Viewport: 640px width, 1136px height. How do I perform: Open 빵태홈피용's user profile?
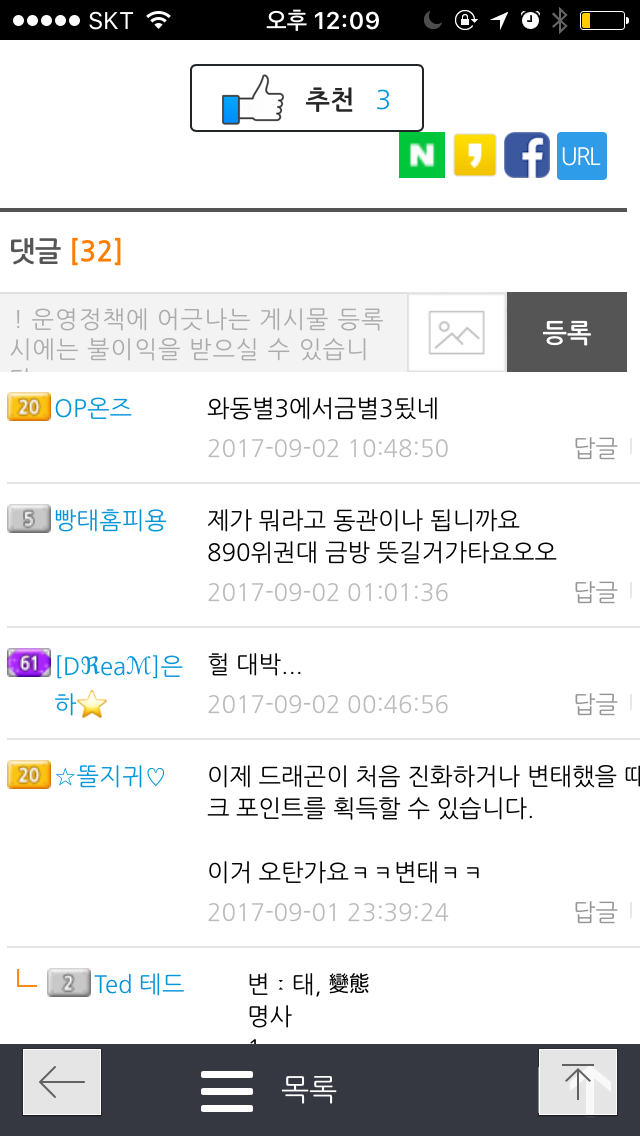(x=109, y=520)
